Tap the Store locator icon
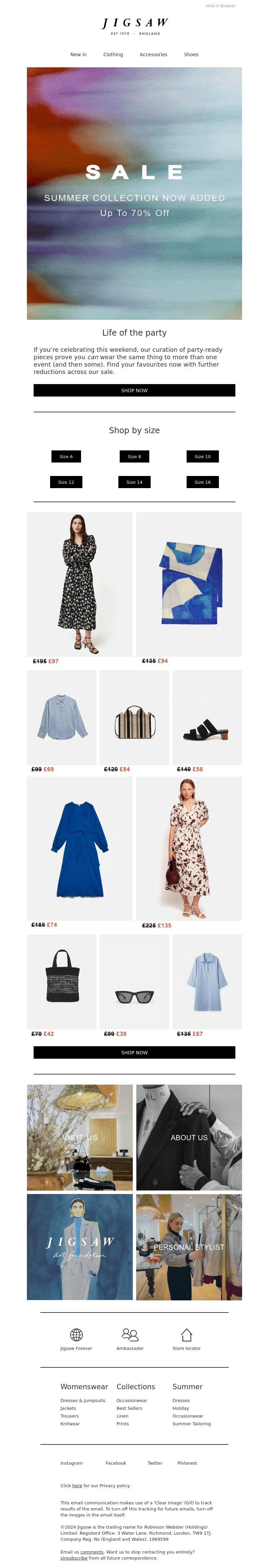 (187, 1335)
